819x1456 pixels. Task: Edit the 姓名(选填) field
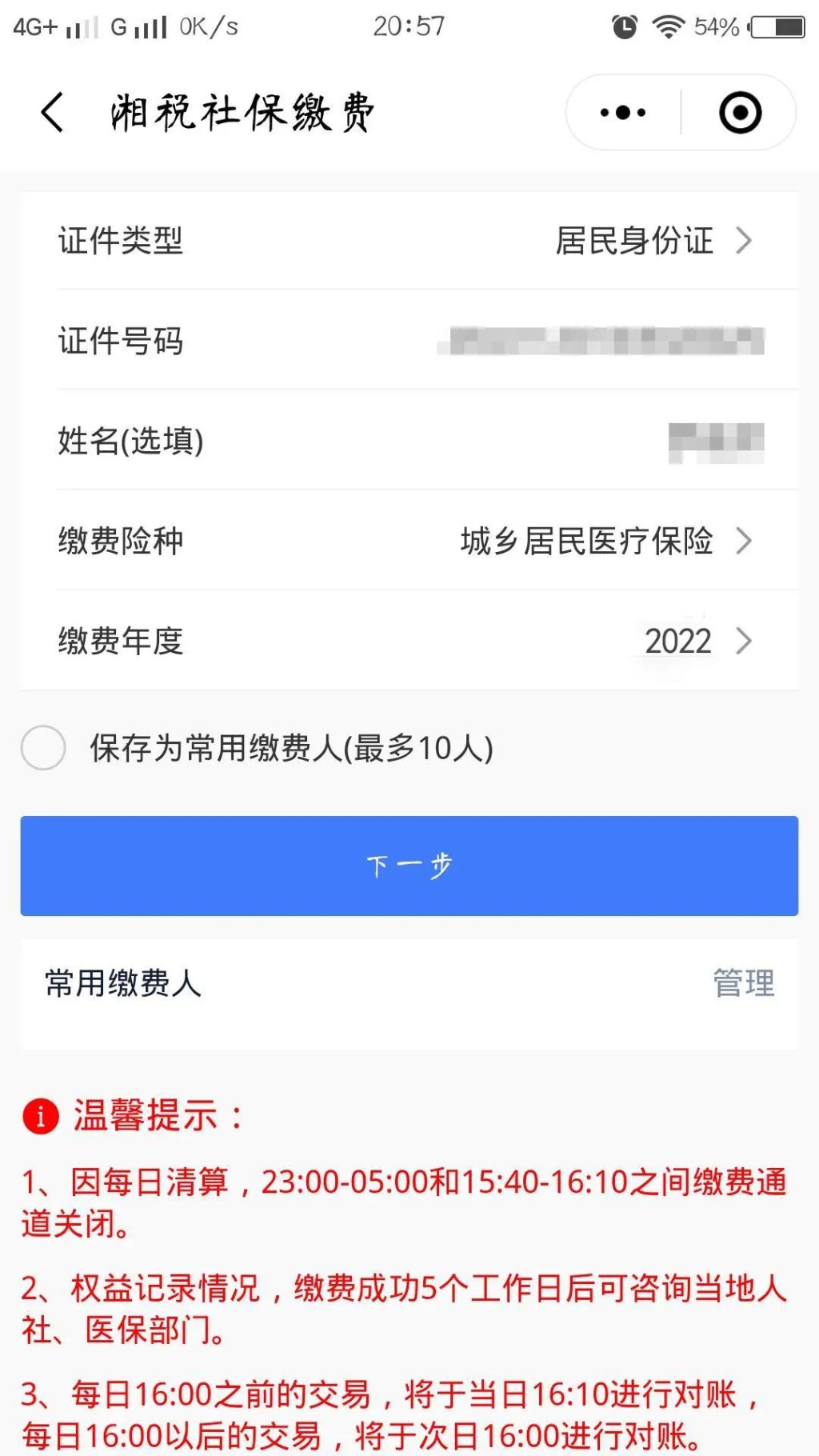point(714,442)
